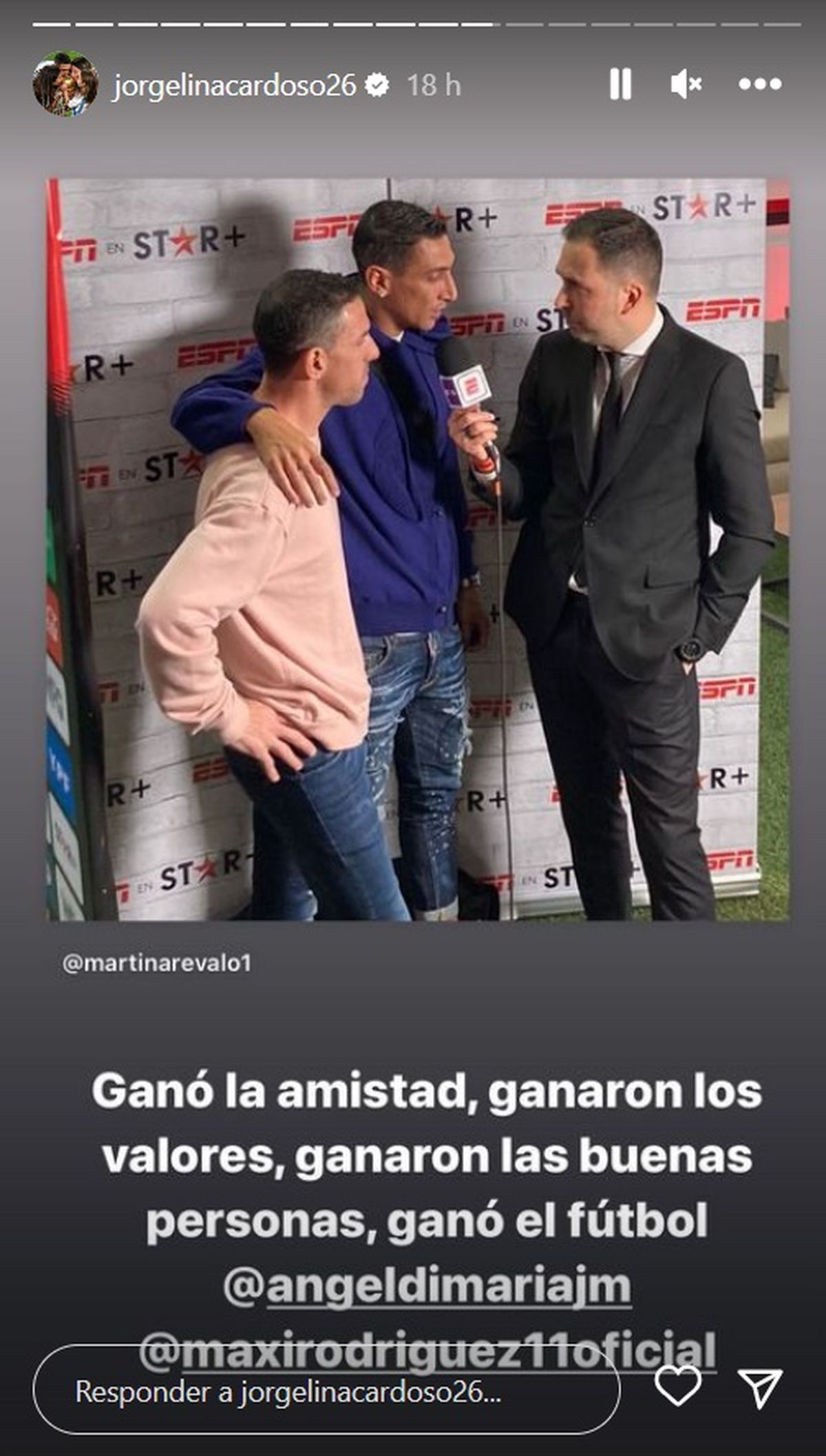Open the @maxirodriguez11oficial mention
826x1456 pixels.
tap(427, 1350)
